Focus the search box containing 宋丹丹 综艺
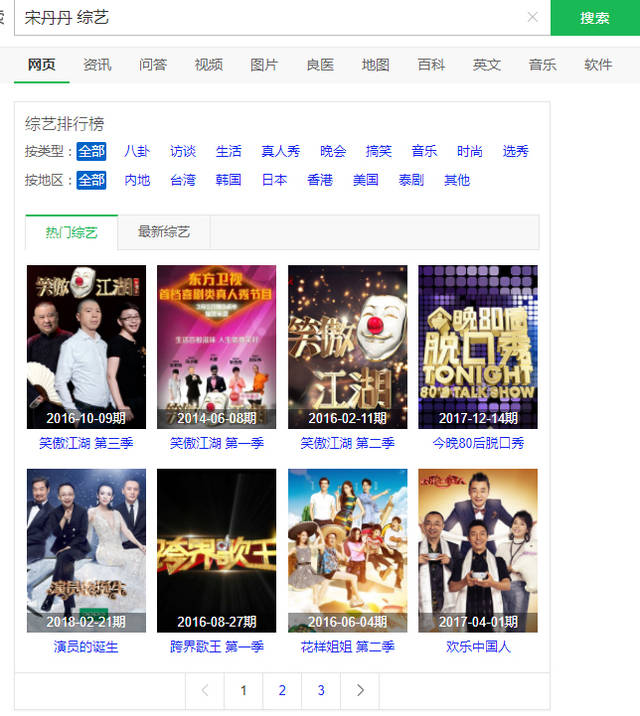Viewport: 640px width, 716px height. pyautogui.click(x=270, y=17)
